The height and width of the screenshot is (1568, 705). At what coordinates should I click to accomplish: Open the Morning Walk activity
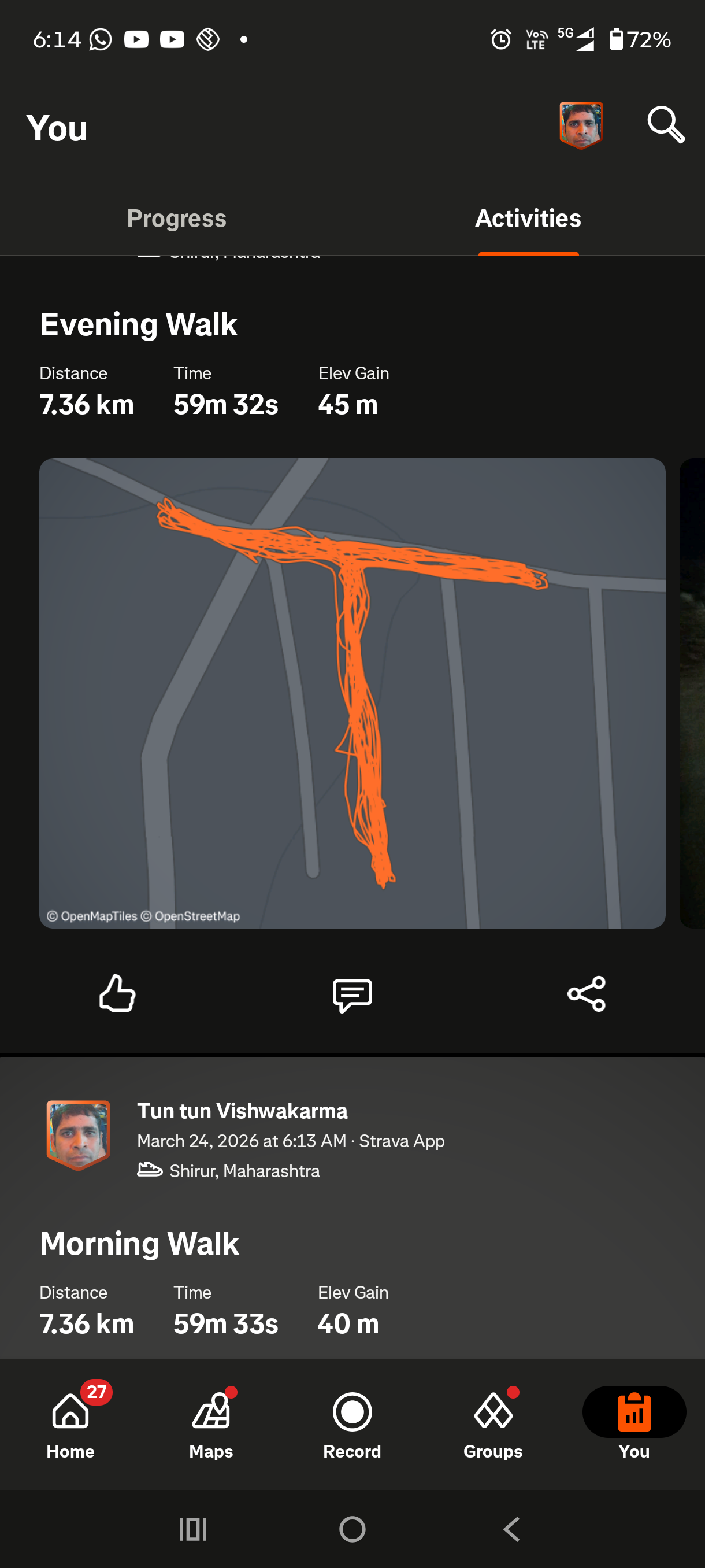click(139, 1244)
